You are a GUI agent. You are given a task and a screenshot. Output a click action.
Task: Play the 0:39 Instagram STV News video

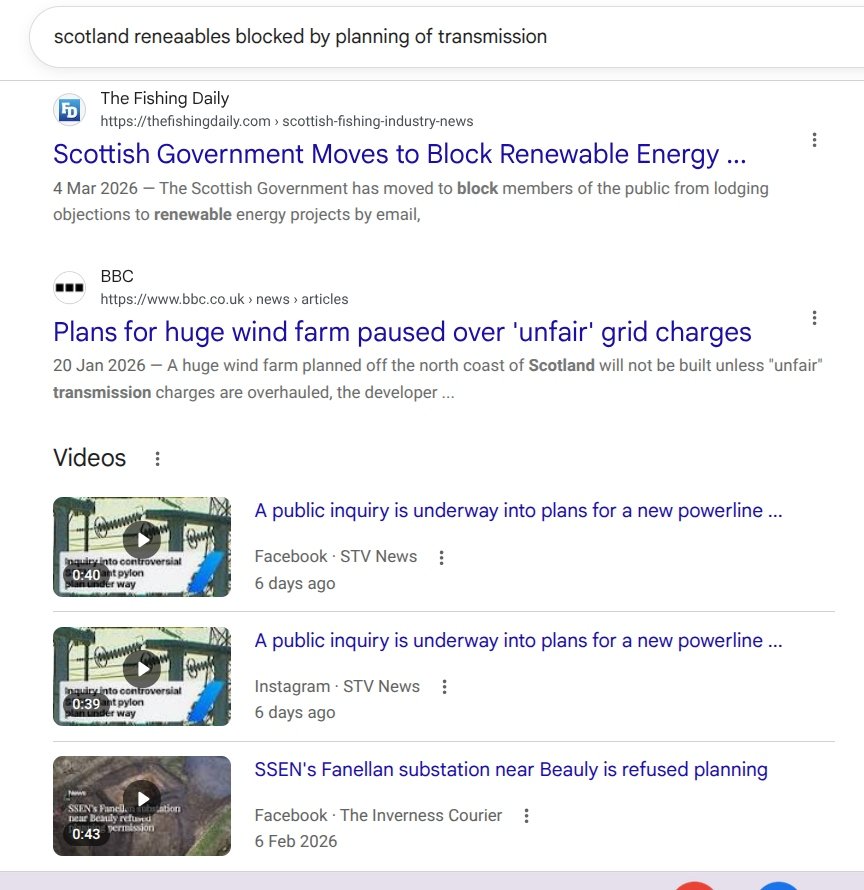[142, 677]
